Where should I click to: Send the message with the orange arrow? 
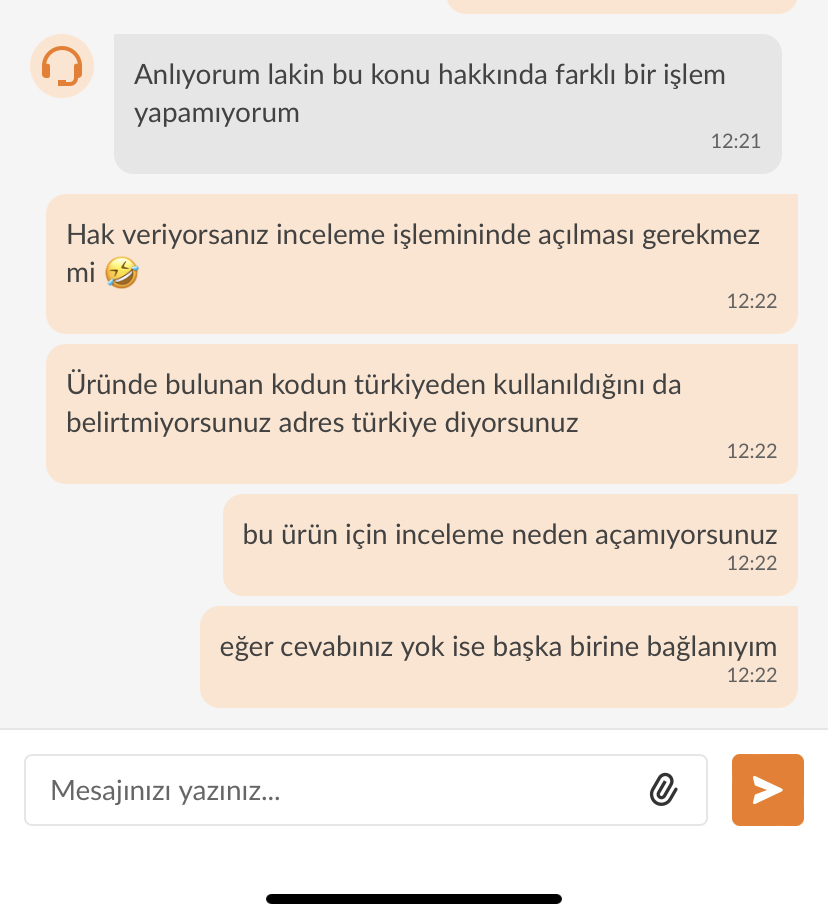coord(767,790)
